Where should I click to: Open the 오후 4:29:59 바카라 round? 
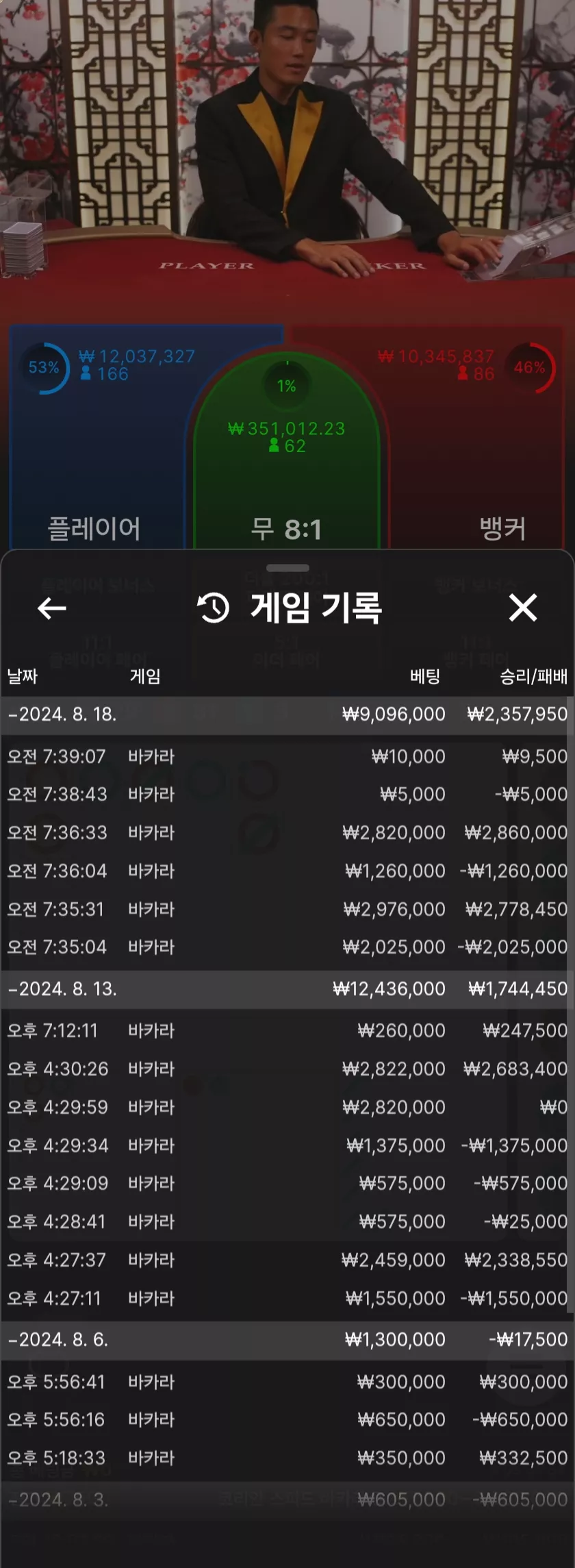tap(287, 1107)
